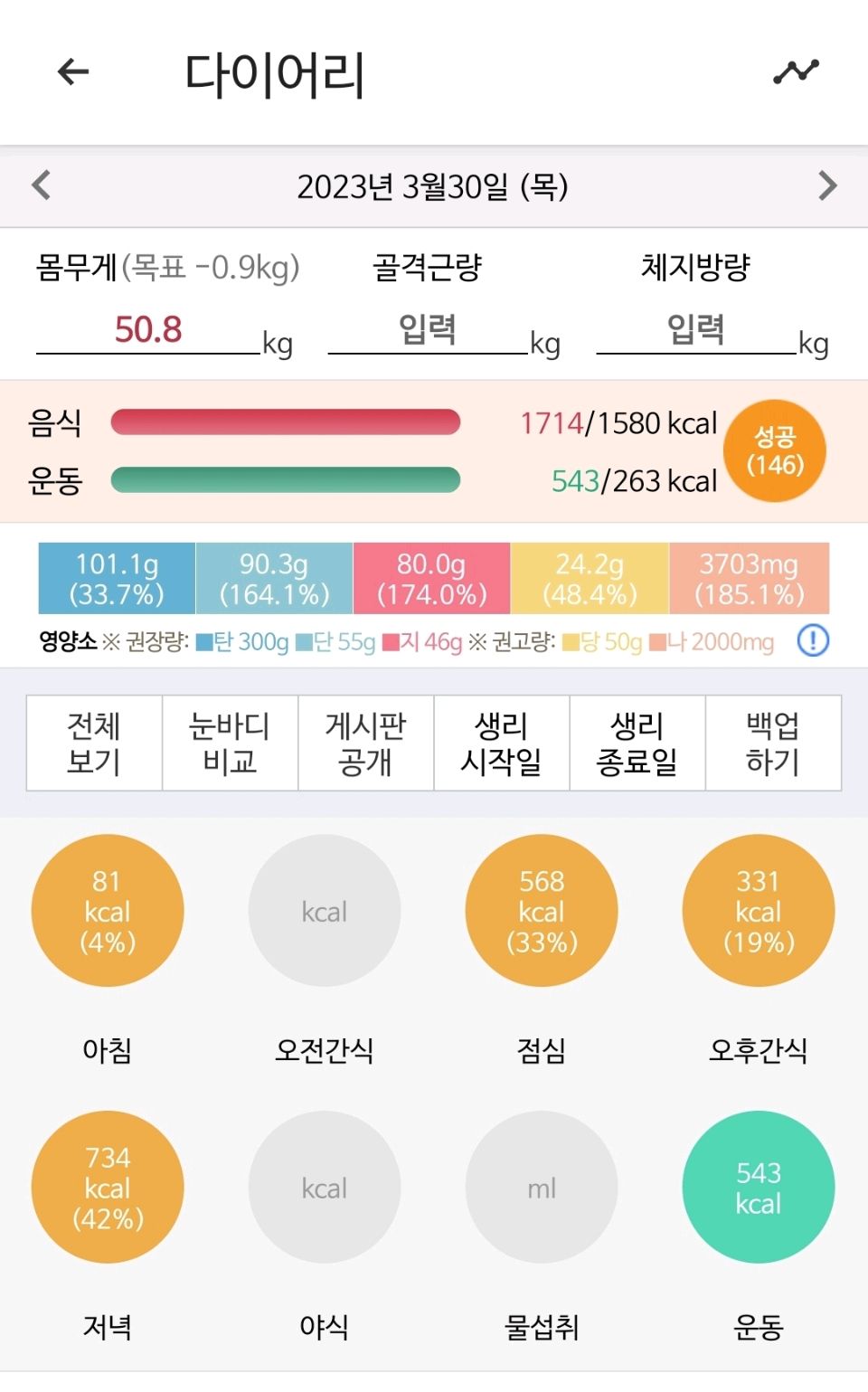Image resolution: width=868 pixels, height=1392 pixels.
Task: Tap 백업 하기
Action: click(772, 743)
